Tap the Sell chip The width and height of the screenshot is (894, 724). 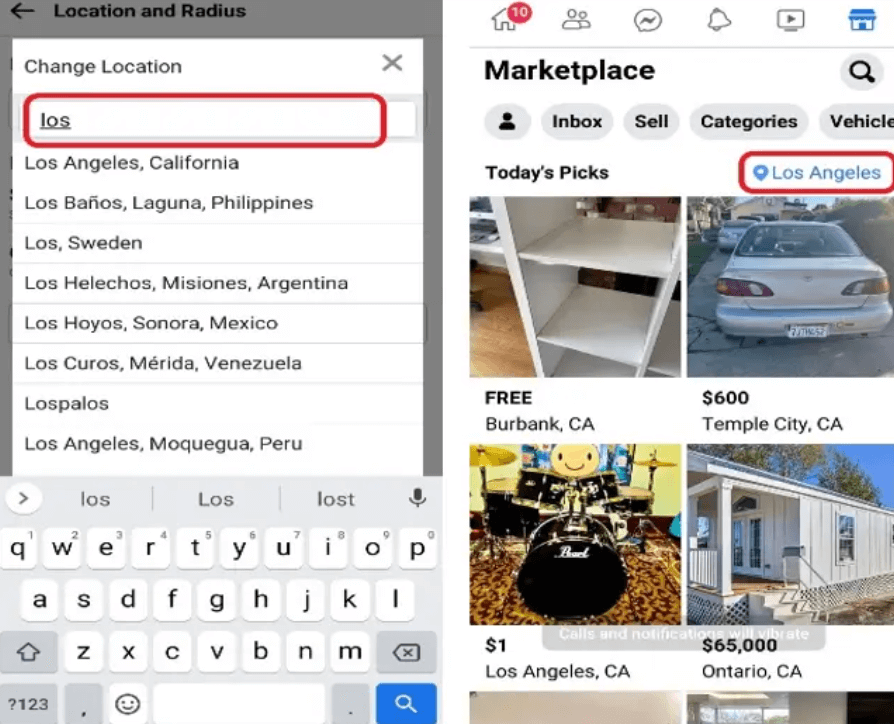pyautogui.click(x=651, y=122)
